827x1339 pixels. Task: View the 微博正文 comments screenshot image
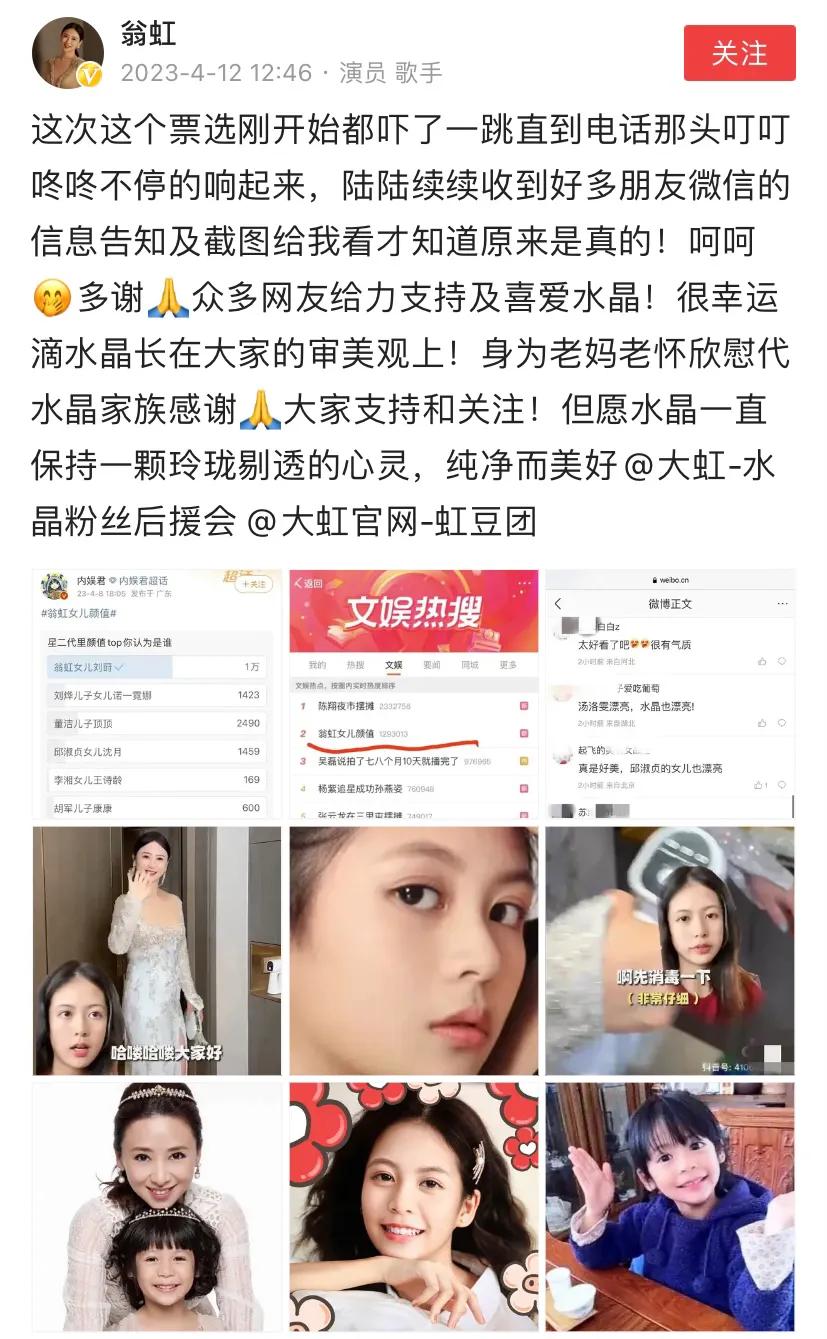(669, 694)
